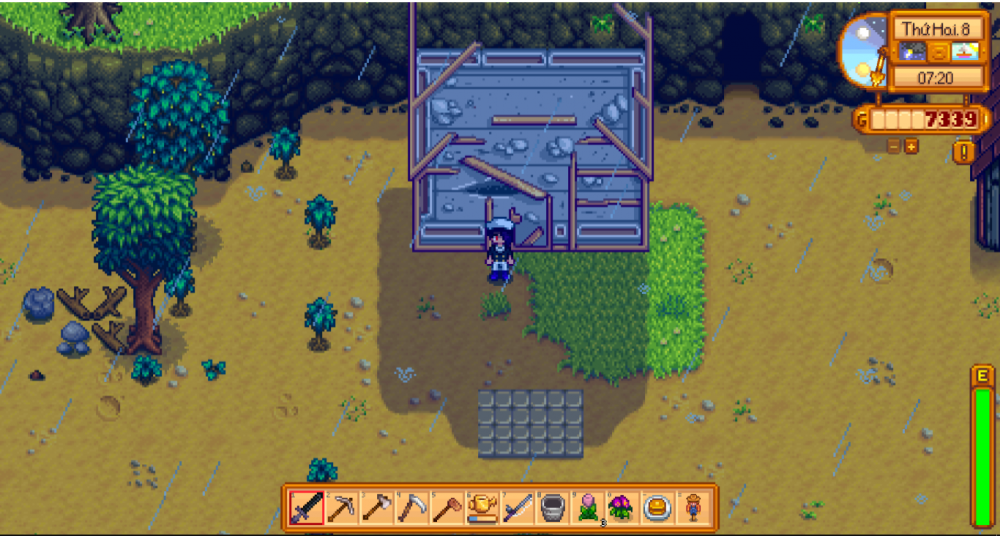Select the pink tulip item
Viewport: 1000px width, 536px height.
586,507
